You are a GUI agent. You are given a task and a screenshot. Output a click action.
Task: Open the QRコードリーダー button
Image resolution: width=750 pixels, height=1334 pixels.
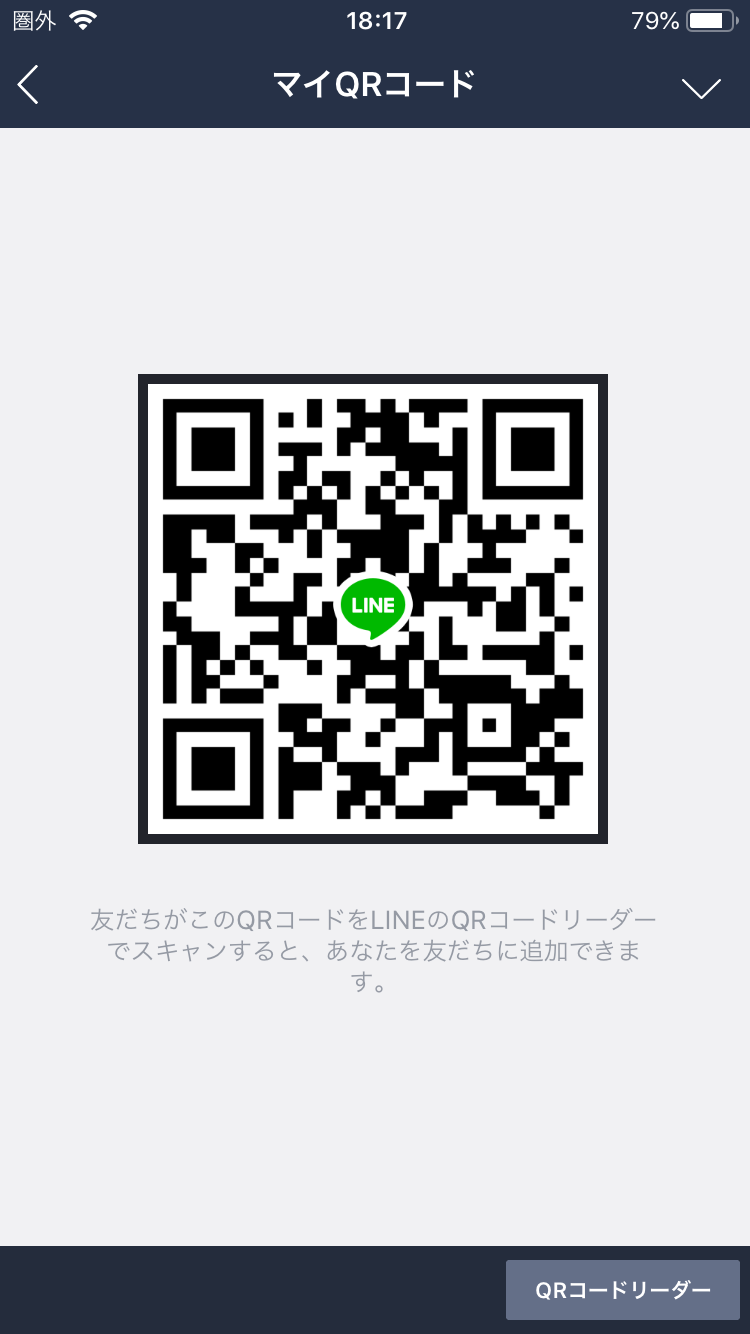622,1290
